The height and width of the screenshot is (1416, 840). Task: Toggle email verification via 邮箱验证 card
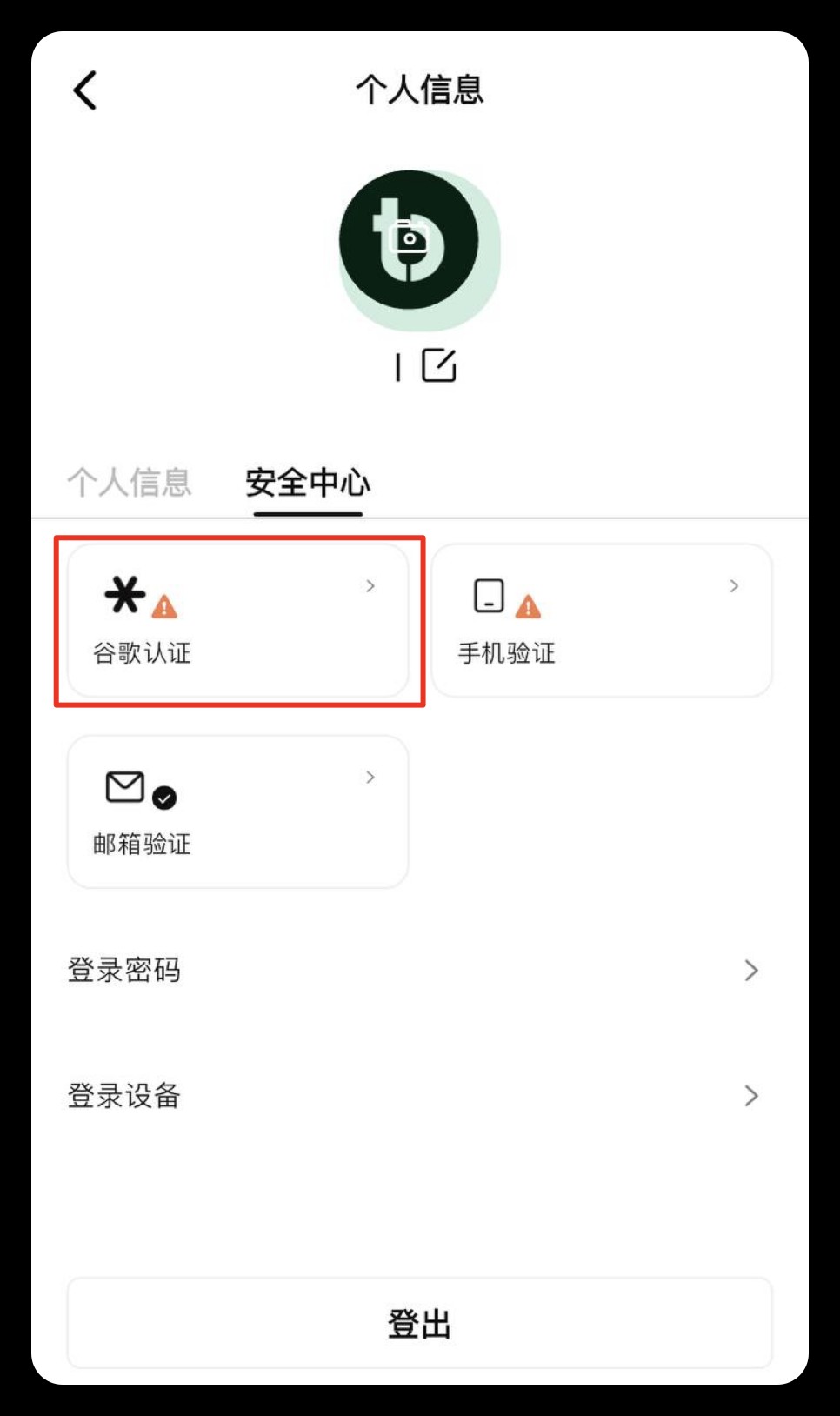[237, 812]
